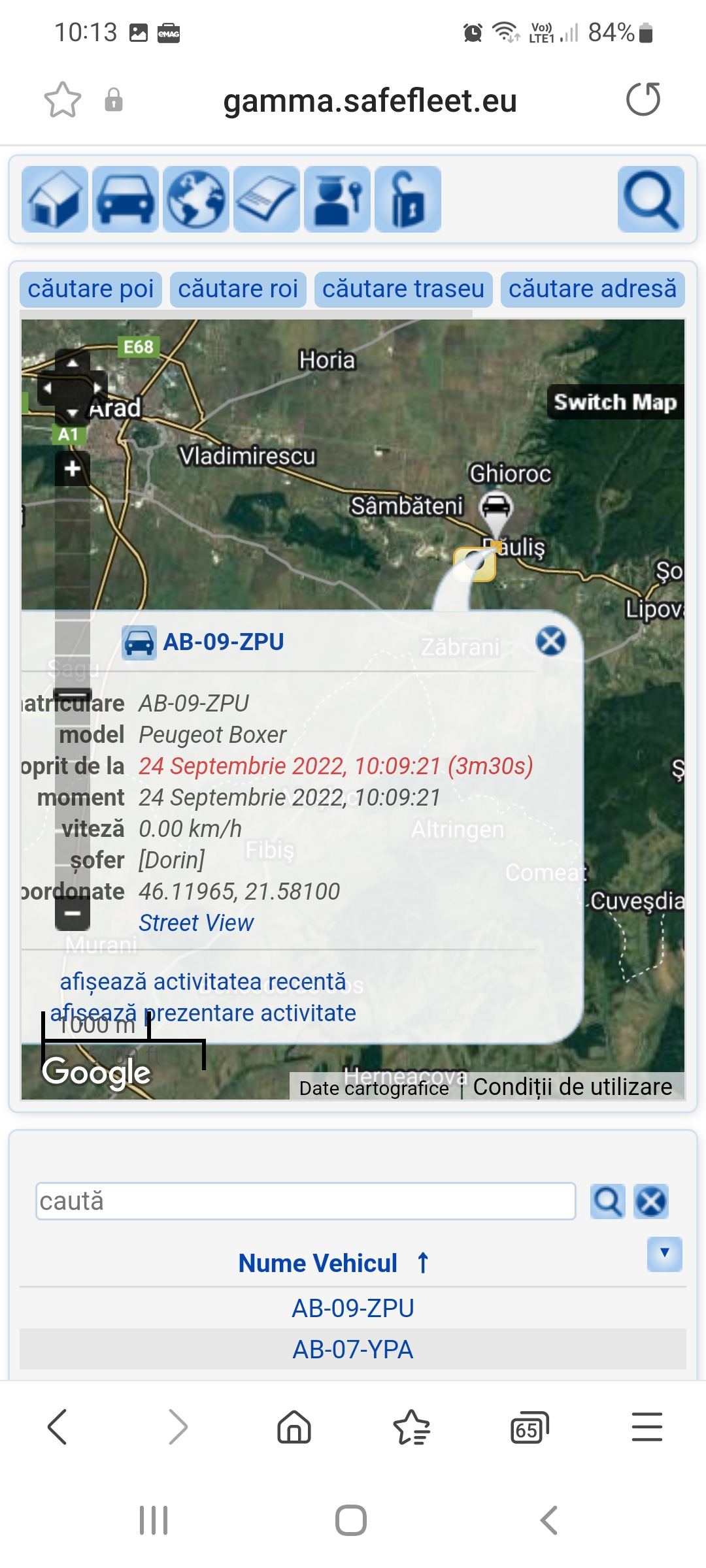Tap the large magnifier search icon

pos(650,199)
